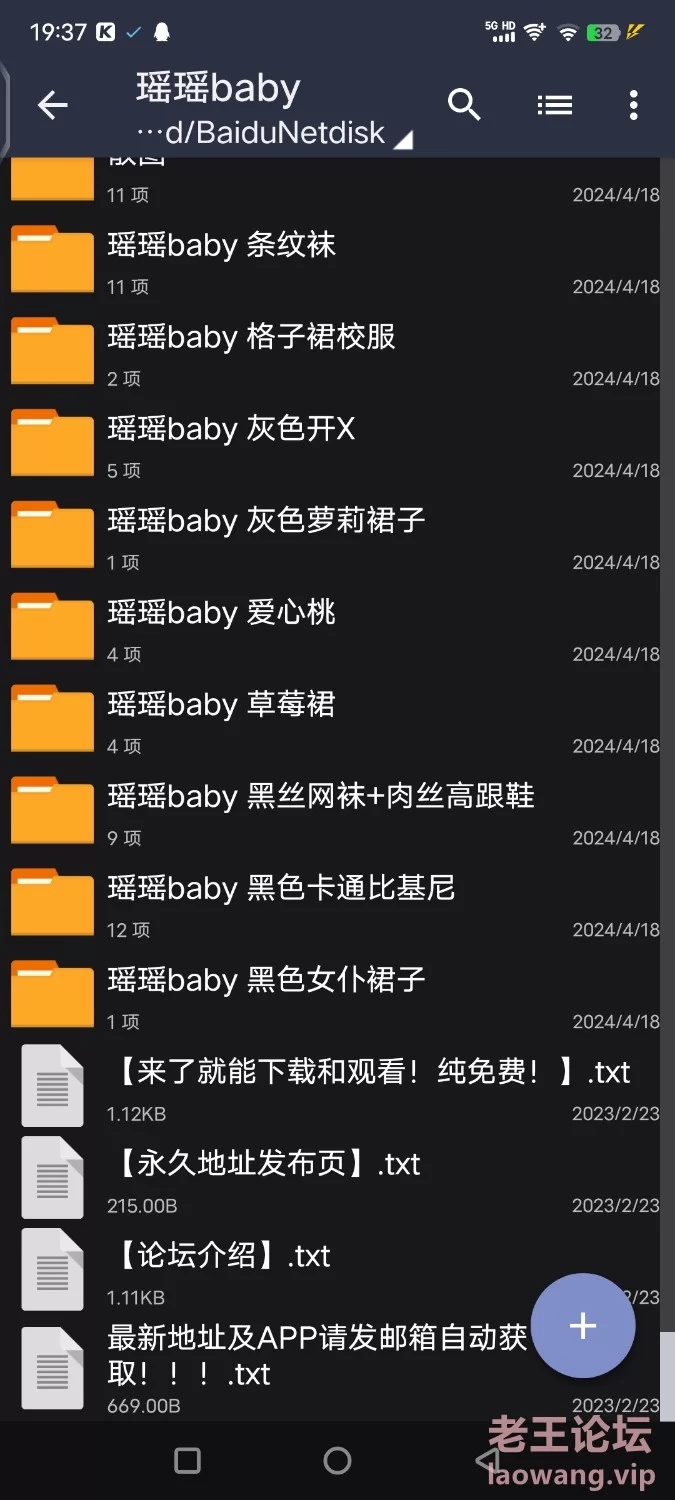675x1500 pixels.
Task: Open the 论坛介绍 txt file
Action: (222, 1257)
